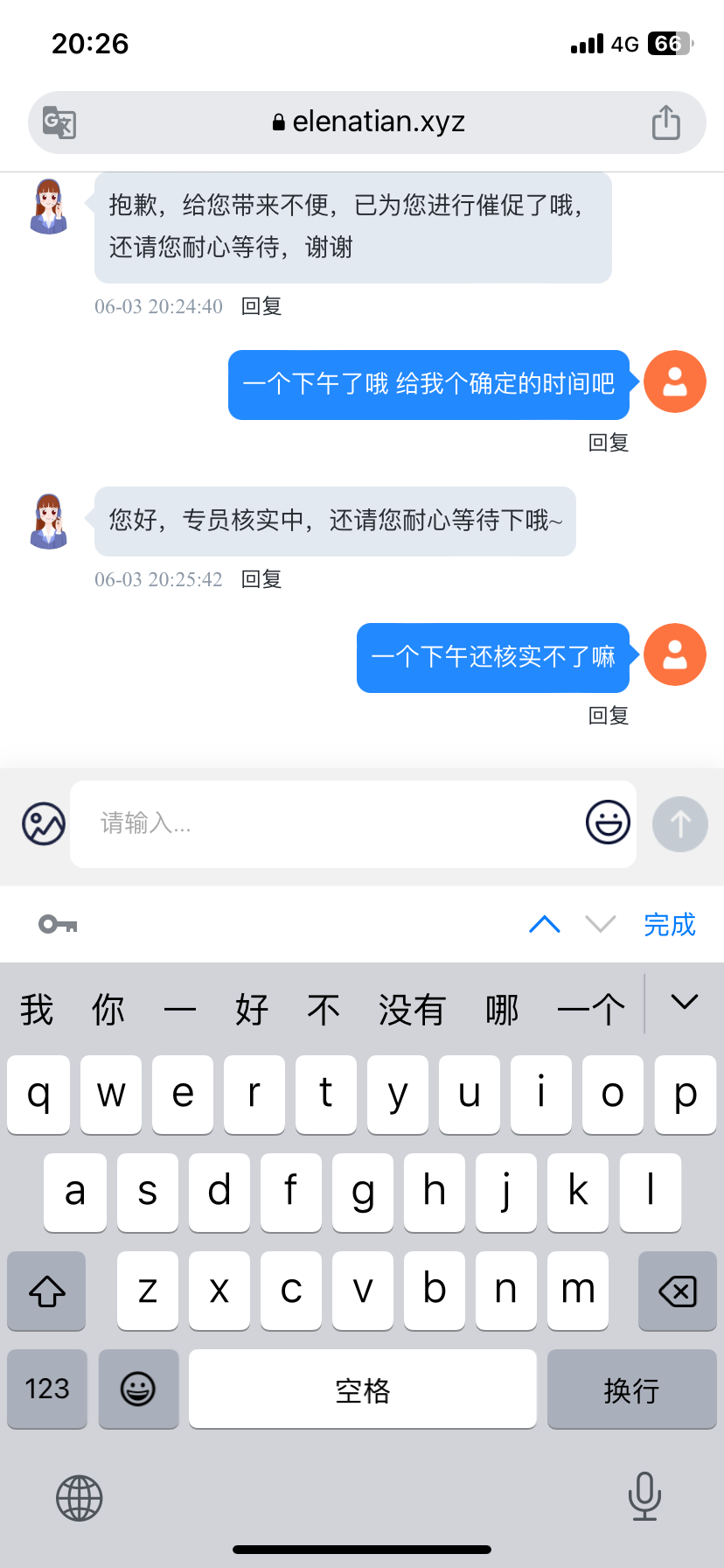Attach an image to the chat

(x=44, y=823)
